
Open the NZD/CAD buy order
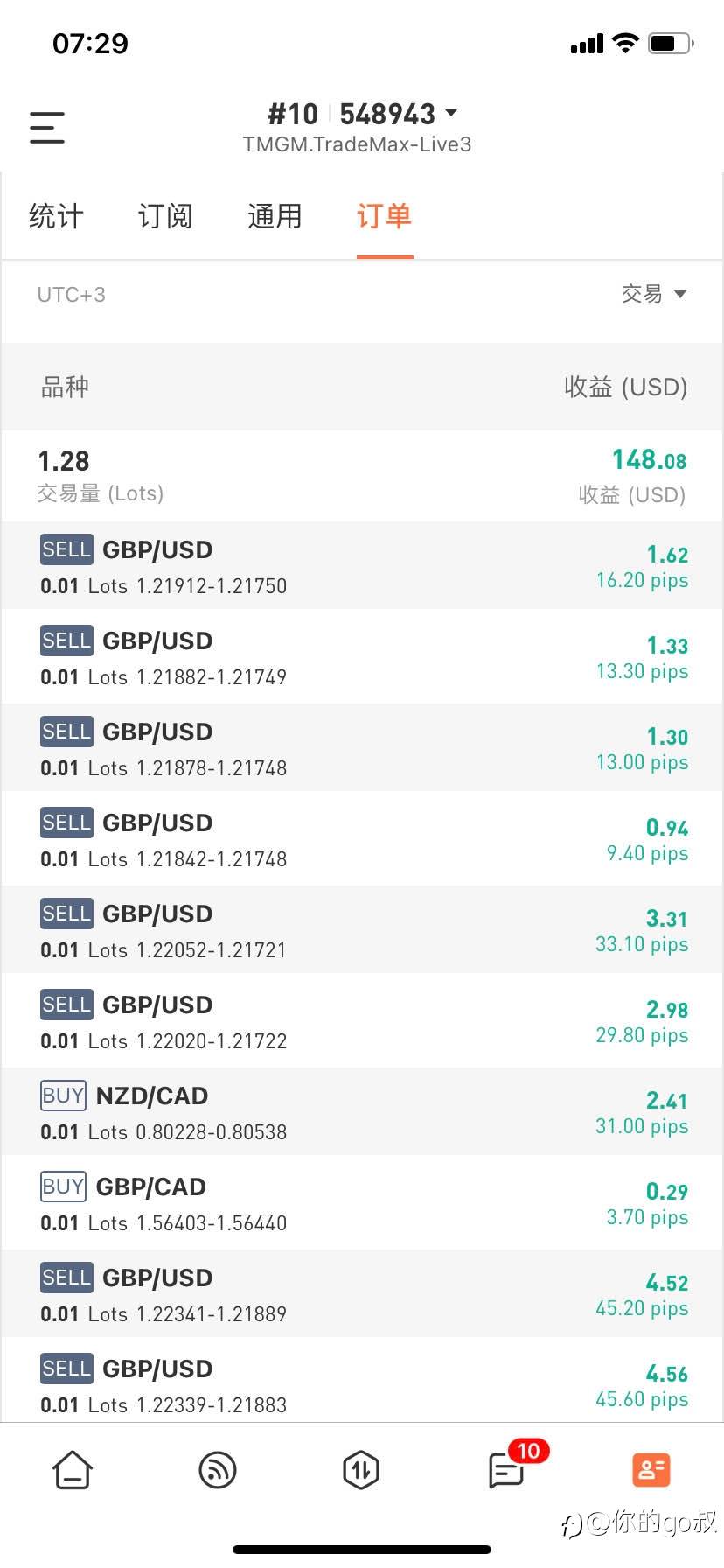pyautogui.click(x=362, y=1112)
